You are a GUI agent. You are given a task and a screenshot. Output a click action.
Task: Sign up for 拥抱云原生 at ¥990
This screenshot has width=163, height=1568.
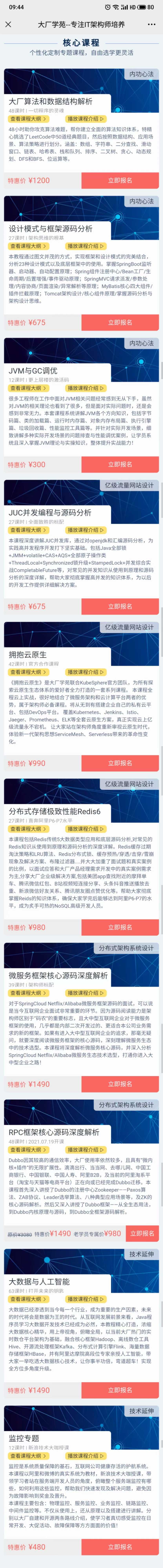[120, 763]
